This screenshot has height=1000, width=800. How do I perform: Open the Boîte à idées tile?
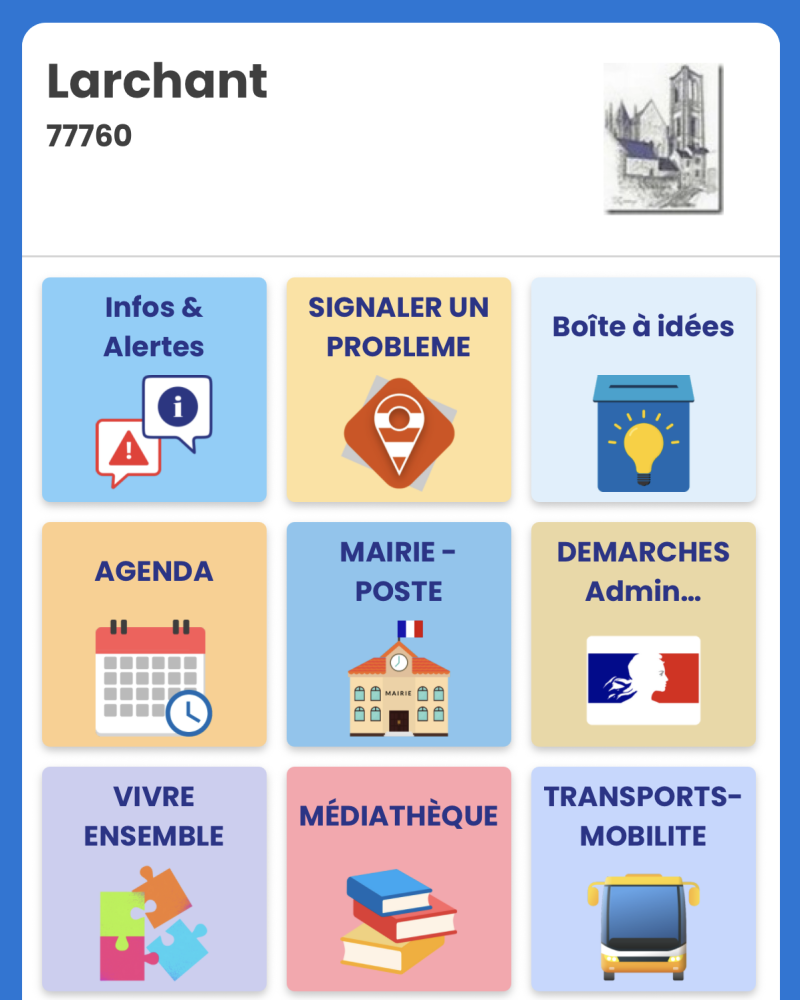coord(644,390)
